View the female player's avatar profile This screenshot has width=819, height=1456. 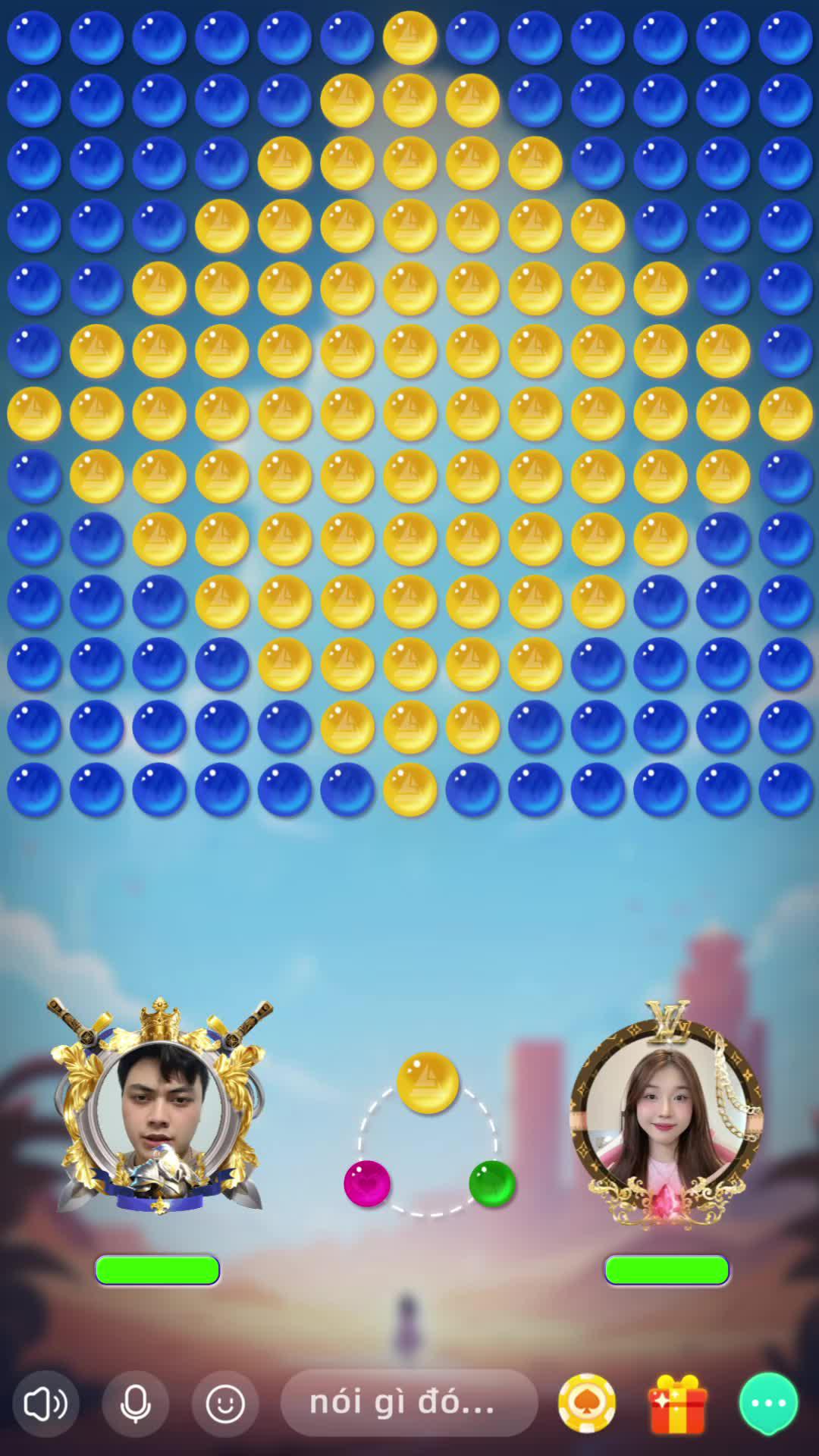pos(666,1113)
